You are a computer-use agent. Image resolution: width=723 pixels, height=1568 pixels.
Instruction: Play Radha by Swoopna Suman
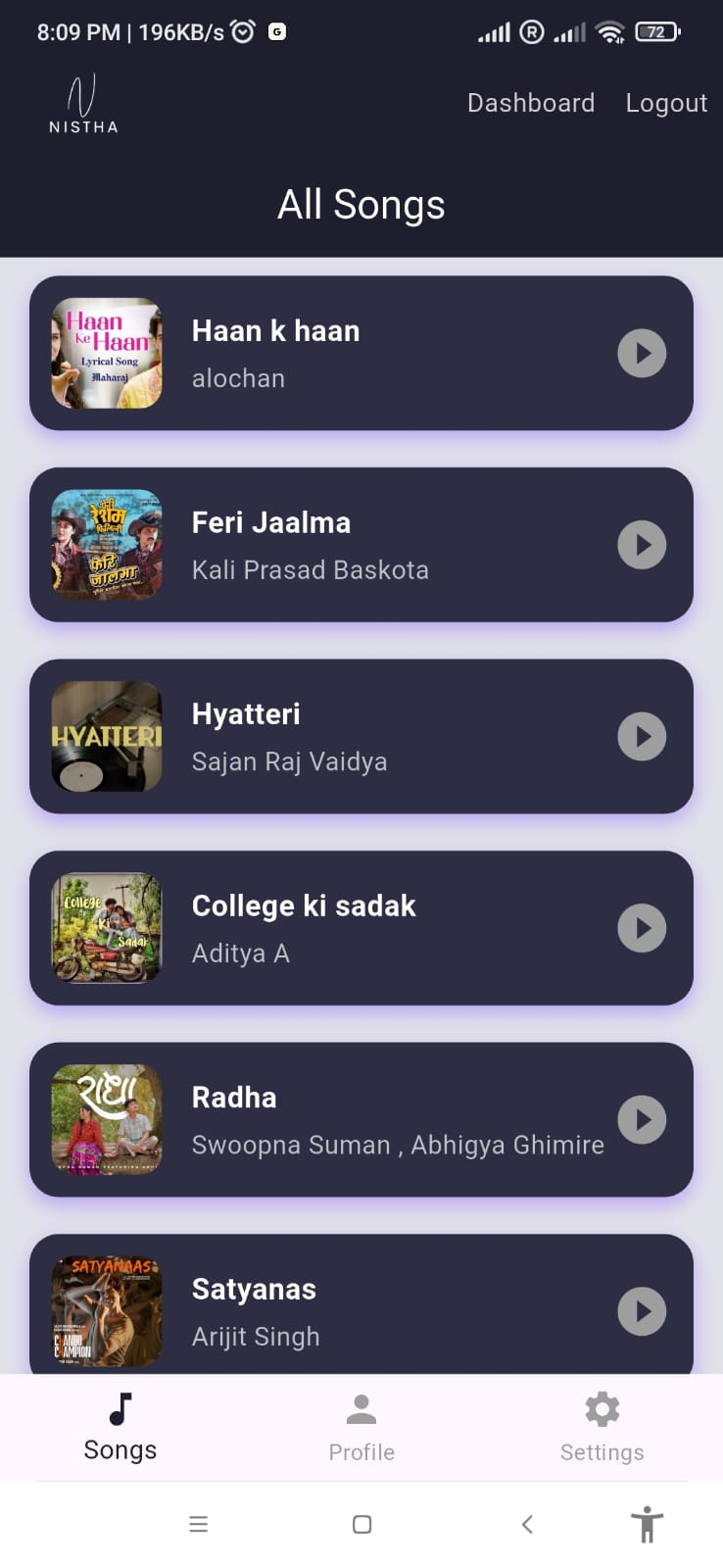[x=643, y=1119]
